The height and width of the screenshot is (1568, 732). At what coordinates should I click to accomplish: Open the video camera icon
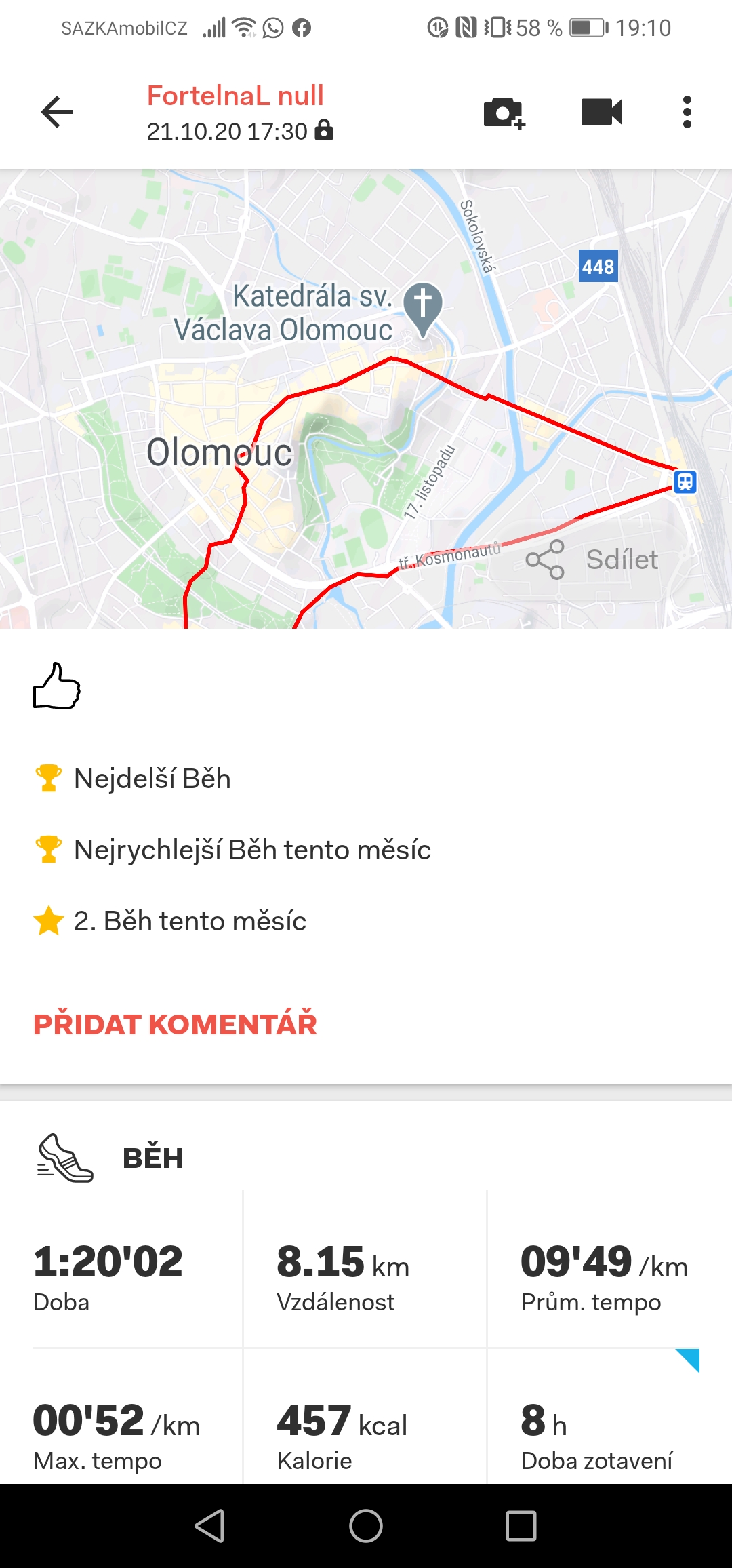pos(602,112)
